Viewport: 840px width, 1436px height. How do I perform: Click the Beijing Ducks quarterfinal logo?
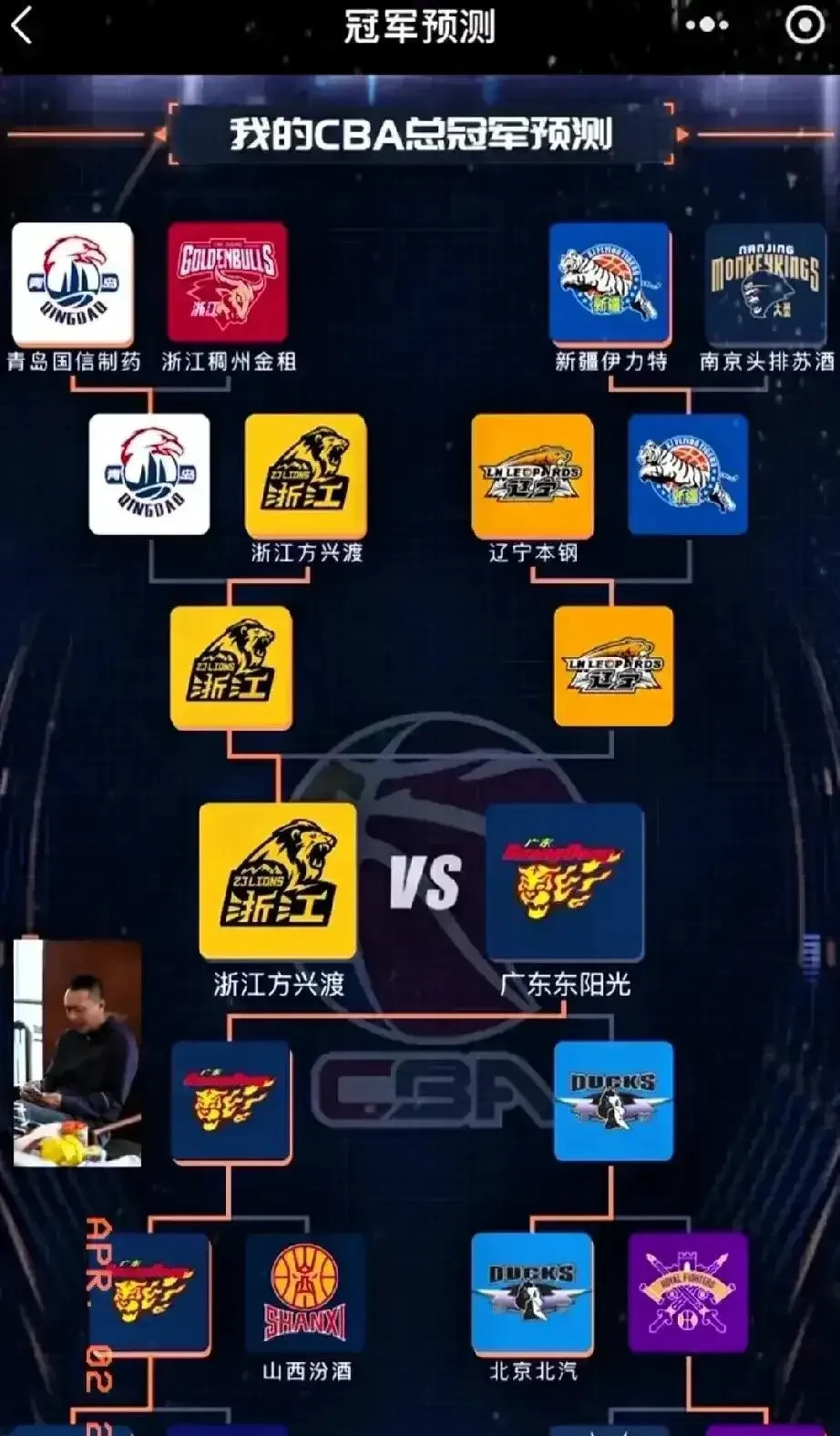click(612, 1103)
